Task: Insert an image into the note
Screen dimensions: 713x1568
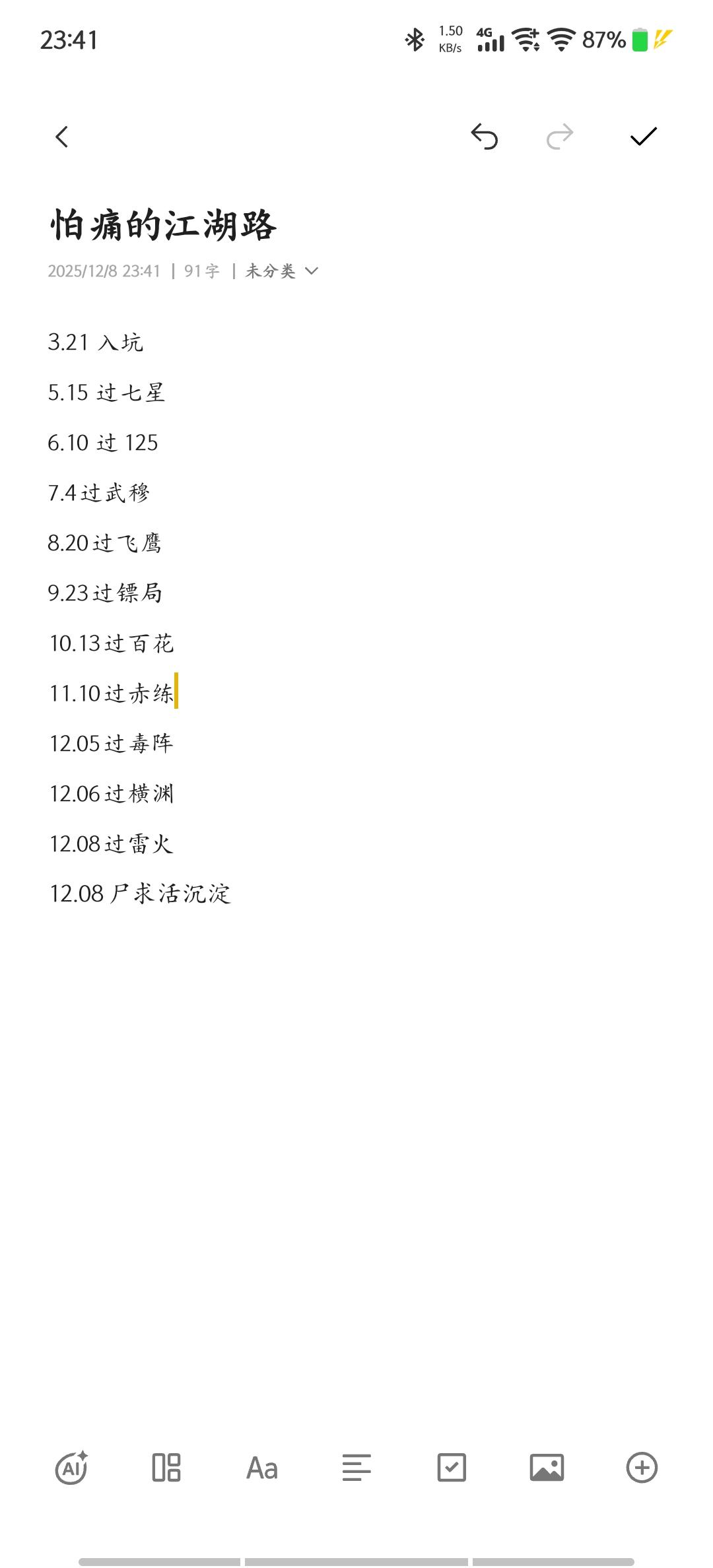Action: pyautogui.click(x=547, y=1468)
